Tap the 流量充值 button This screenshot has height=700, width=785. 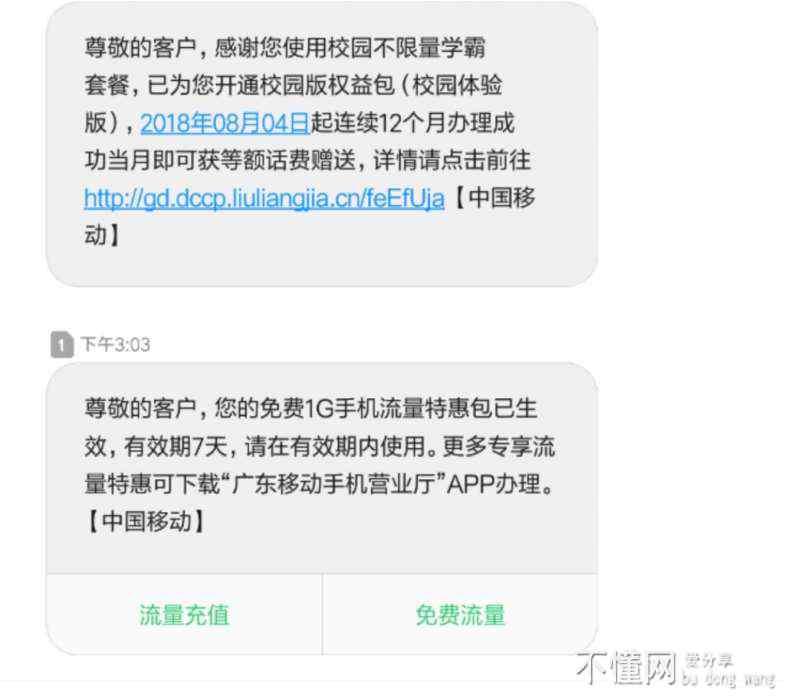pos(184,614)
